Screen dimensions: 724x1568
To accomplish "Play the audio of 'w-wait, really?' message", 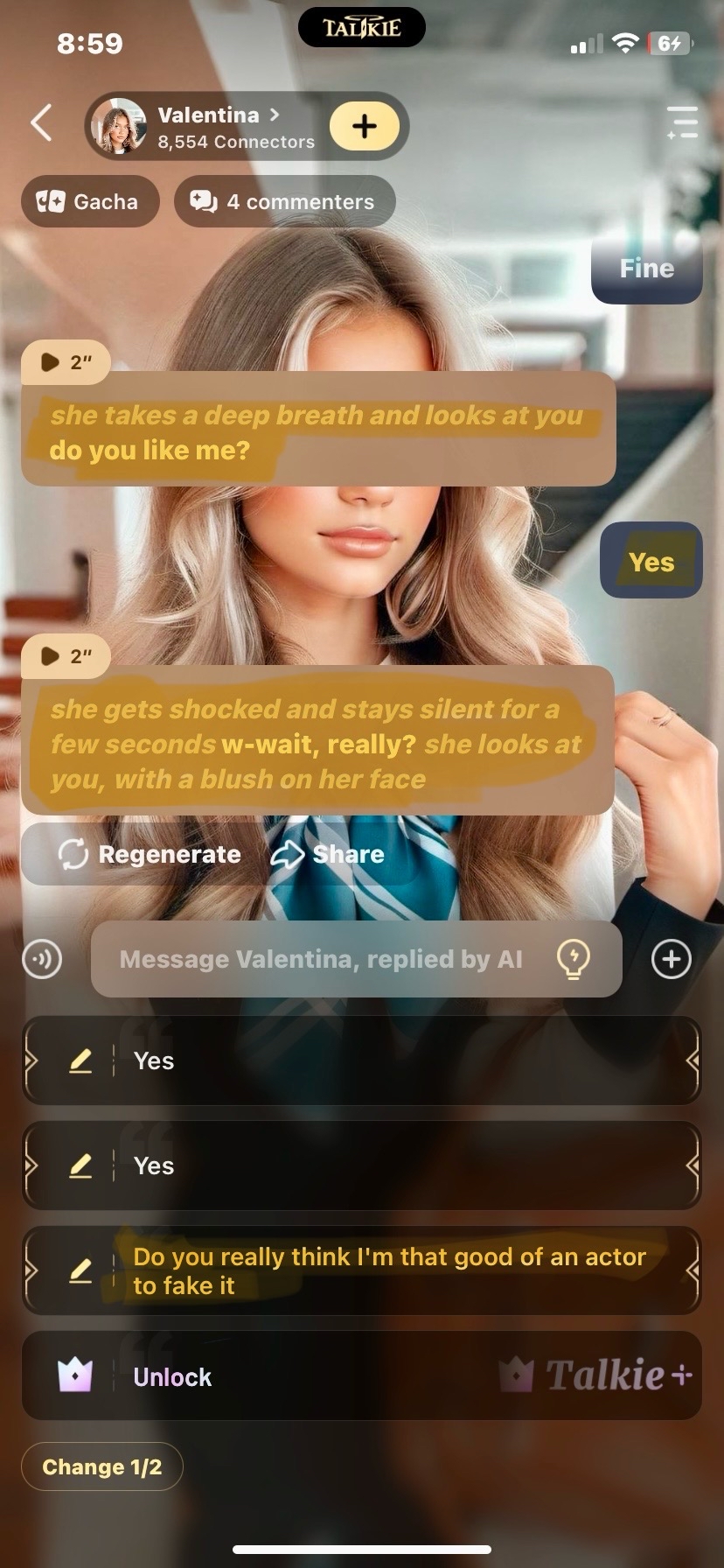I will (x=66, y=655).
